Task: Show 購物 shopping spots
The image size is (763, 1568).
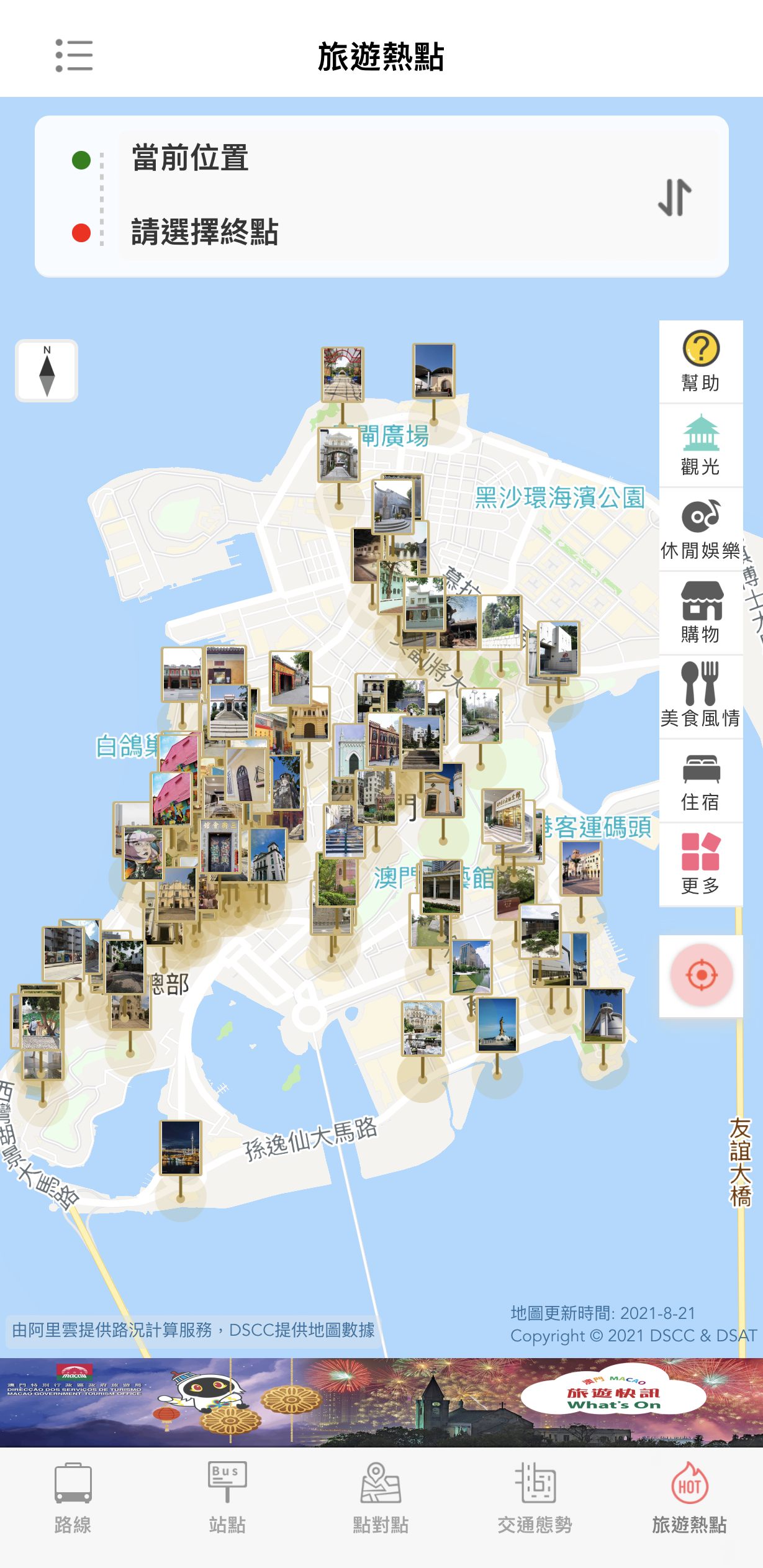Action: 700,613
